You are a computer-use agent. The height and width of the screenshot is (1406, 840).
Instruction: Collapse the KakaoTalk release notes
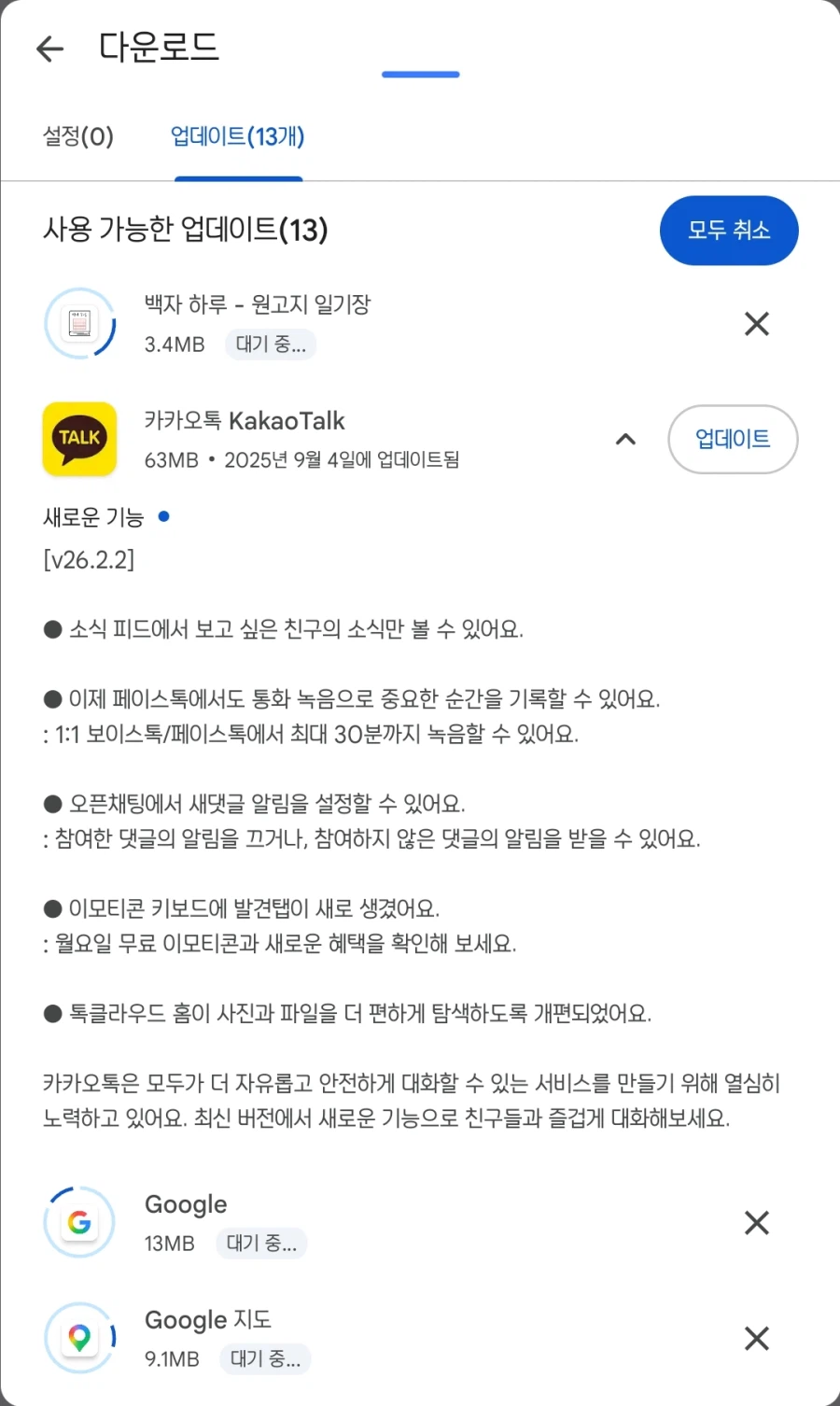tap(625, 440)
